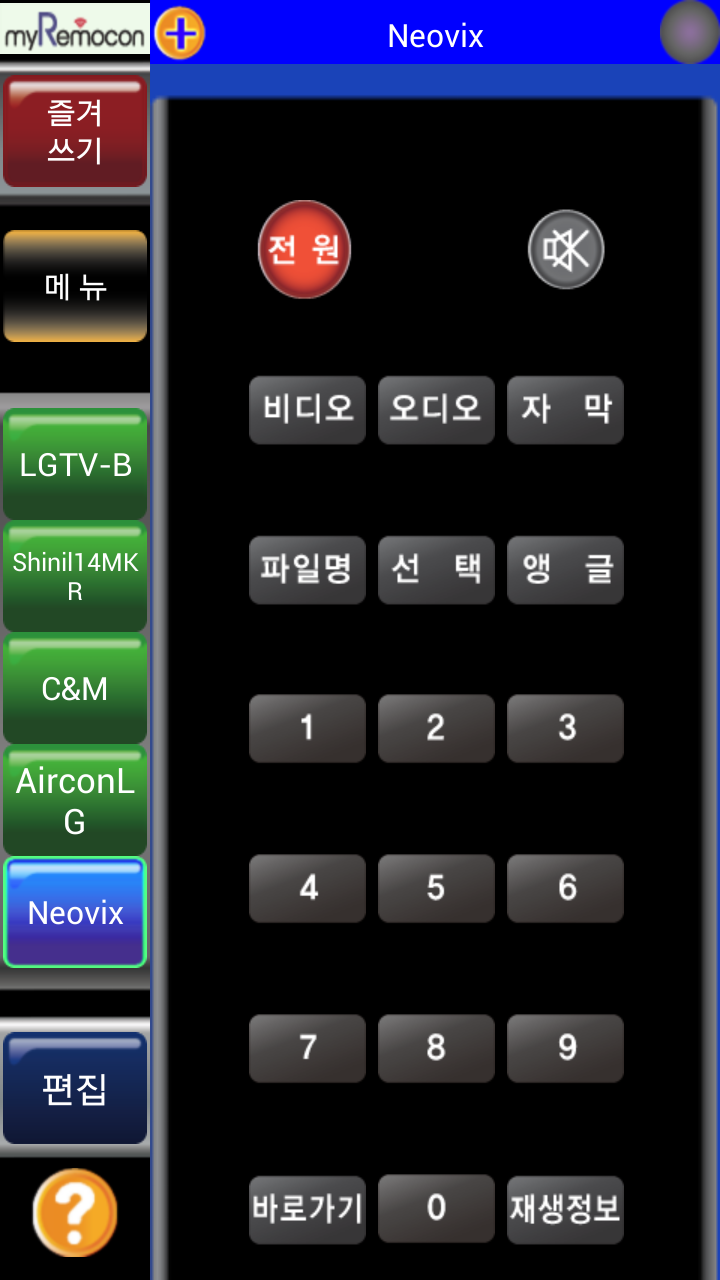Tap number 5 on the keypad
The width and height of the screenshot is (720, 1280).
tap(436, 888)
